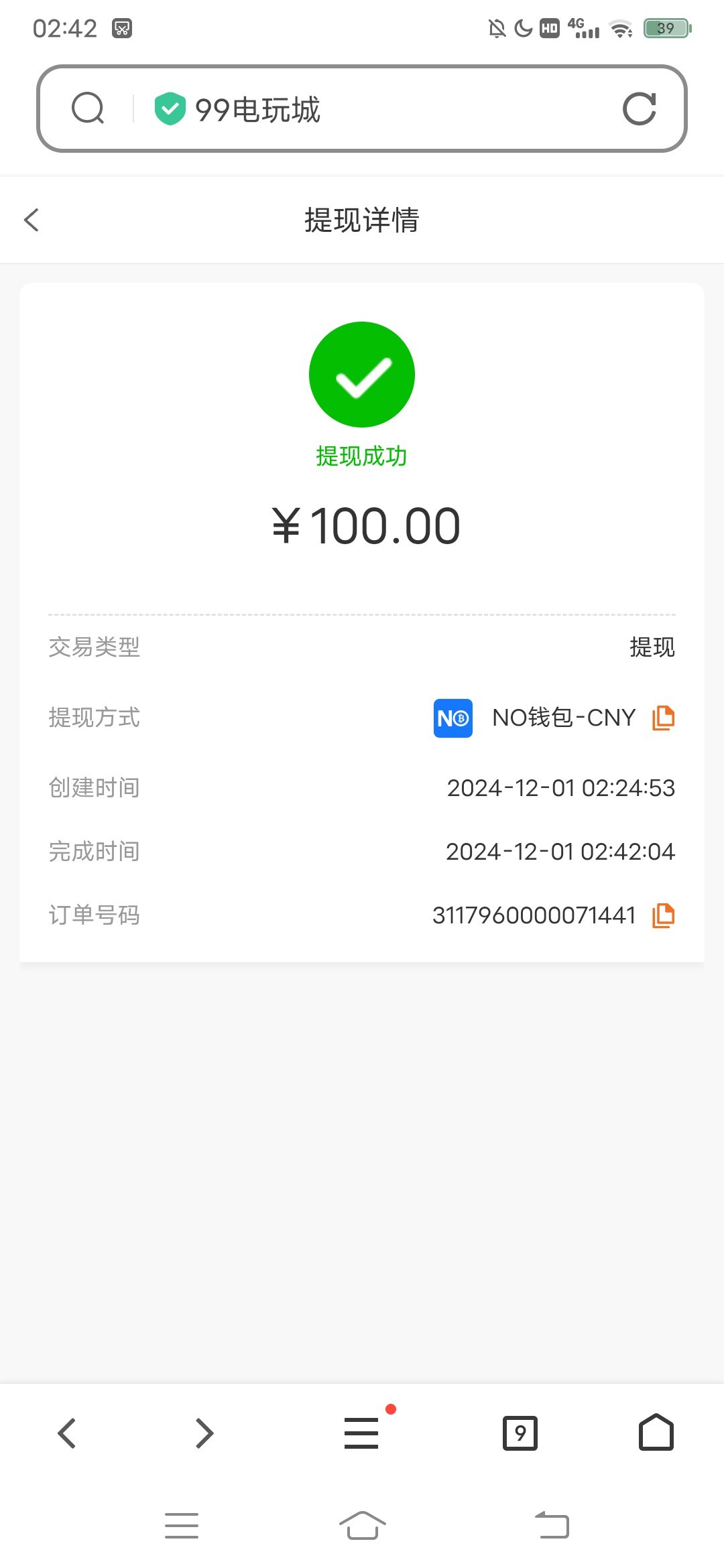Image resolution: width=724 pixels, height=1568 pixels.
Task: Return to the phone home screen
Action: (x=362, y=1526)
